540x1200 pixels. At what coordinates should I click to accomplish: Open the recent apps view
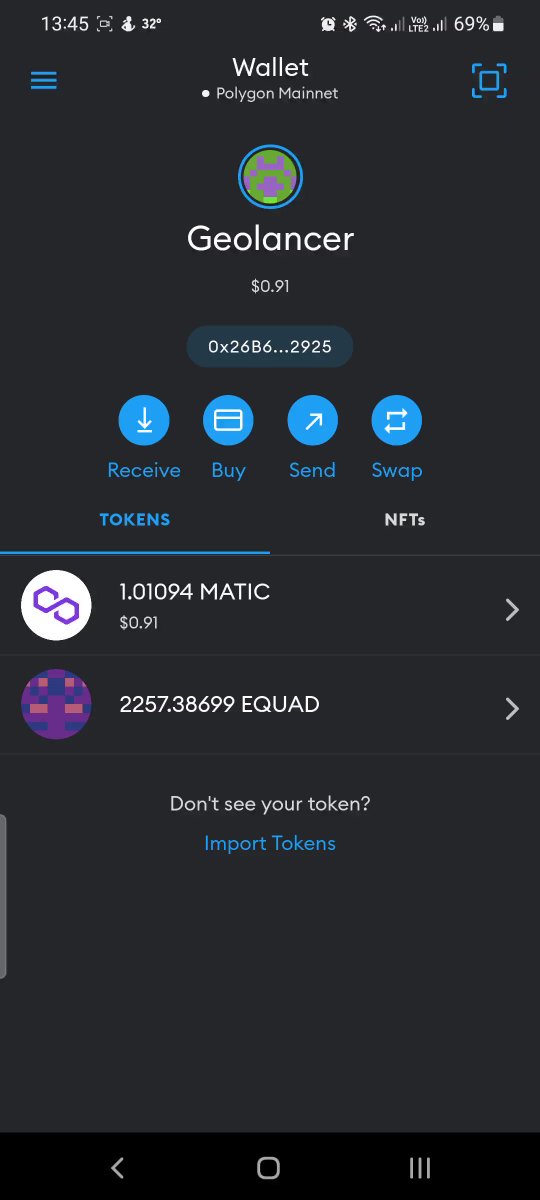point(420,1167)
